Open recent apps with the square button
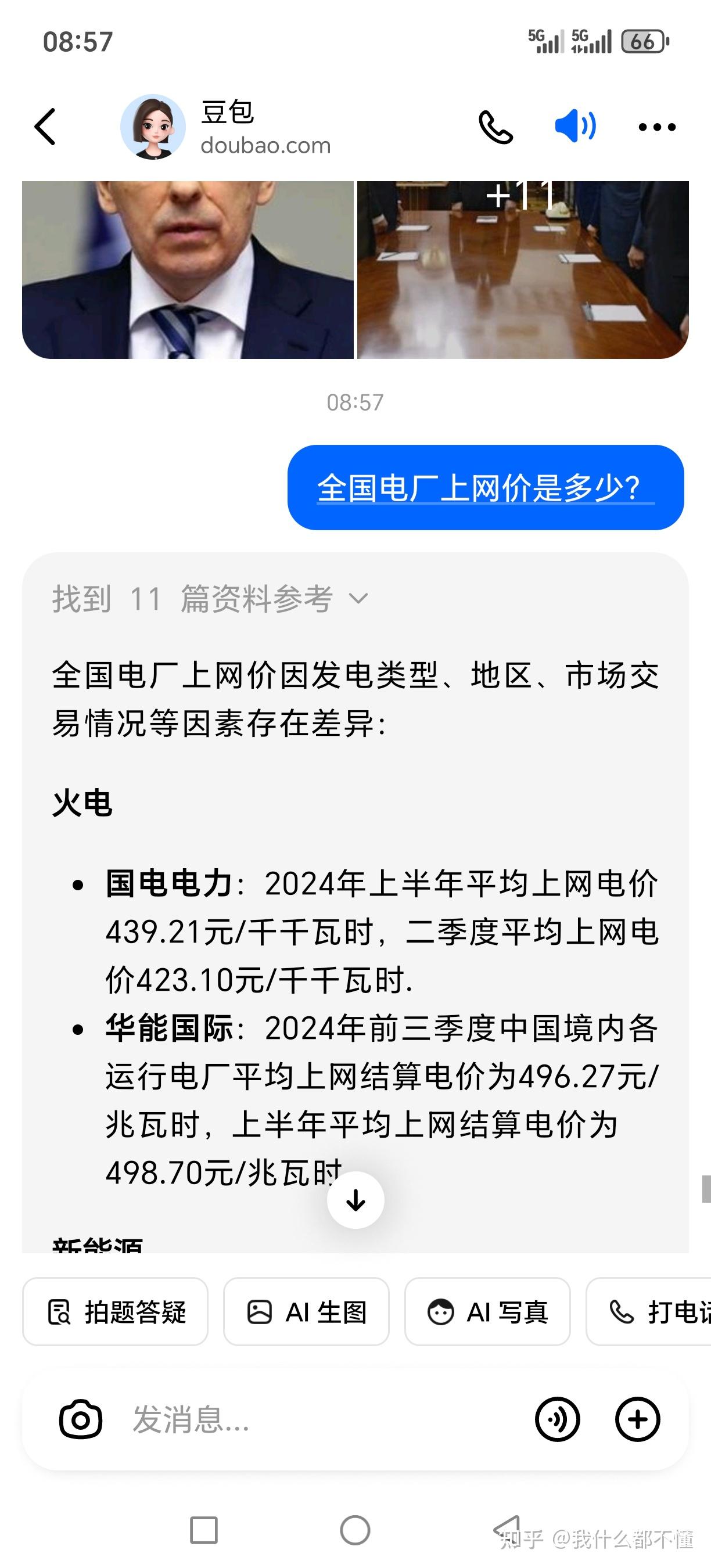 click(x=204, y=1530)
